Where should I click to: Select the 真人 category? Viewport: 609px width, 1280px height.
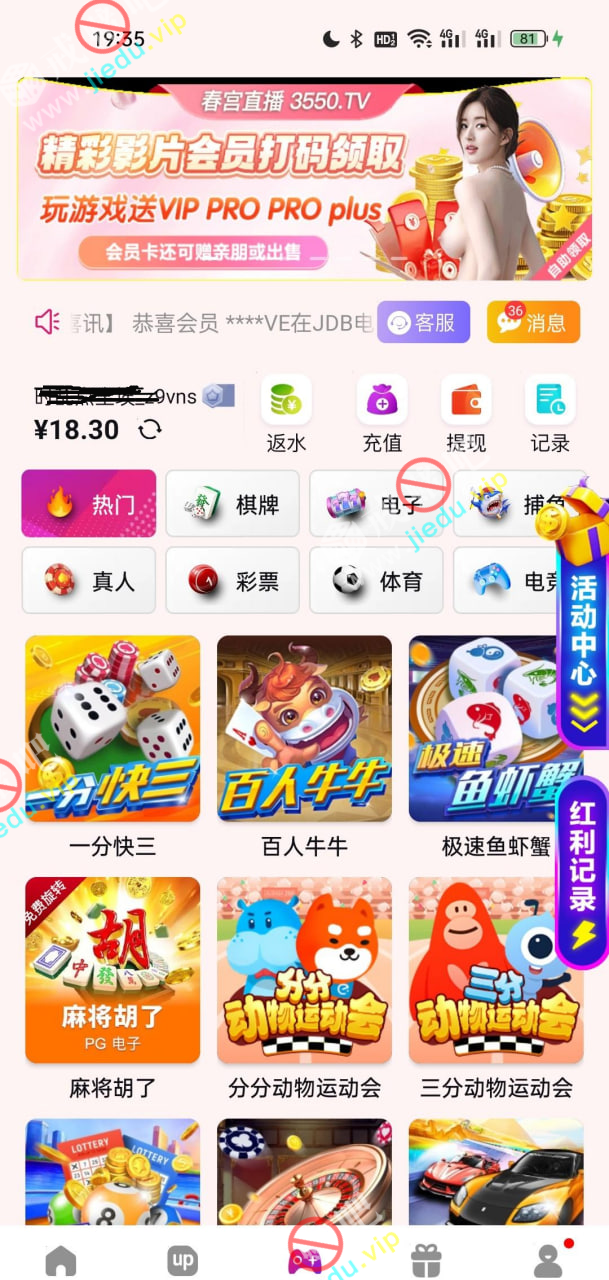click(x=88, y=580)
